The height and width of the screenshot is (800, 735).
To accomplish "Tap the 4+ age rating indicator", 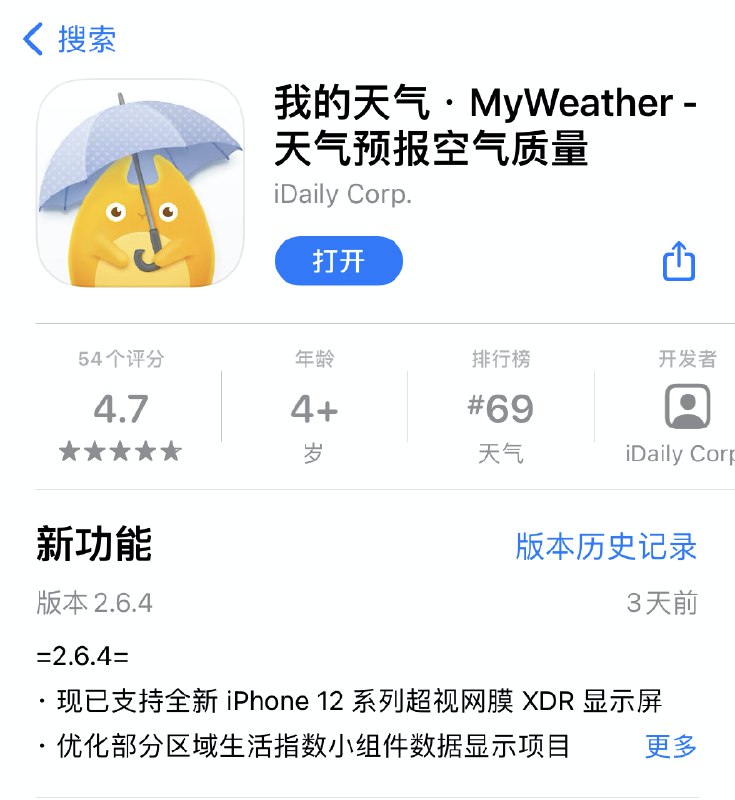I will 315,410.
